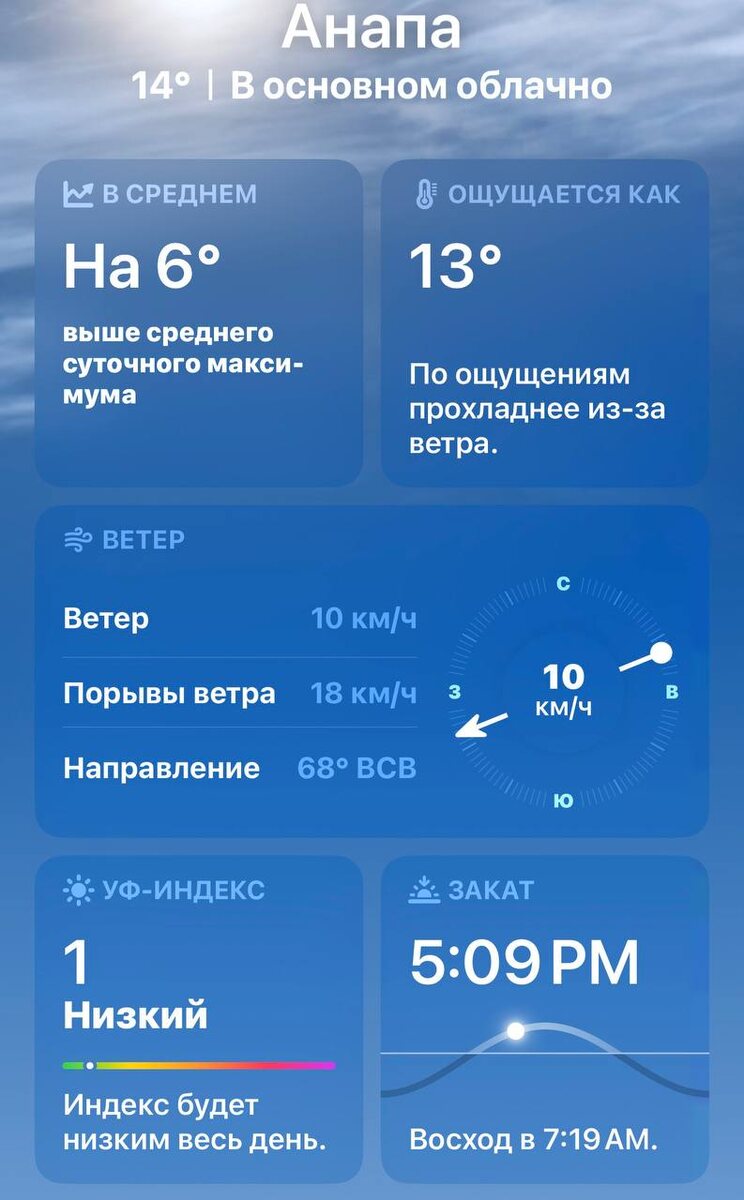Click the UV index color gradient bar

(x=197, y=1064)
